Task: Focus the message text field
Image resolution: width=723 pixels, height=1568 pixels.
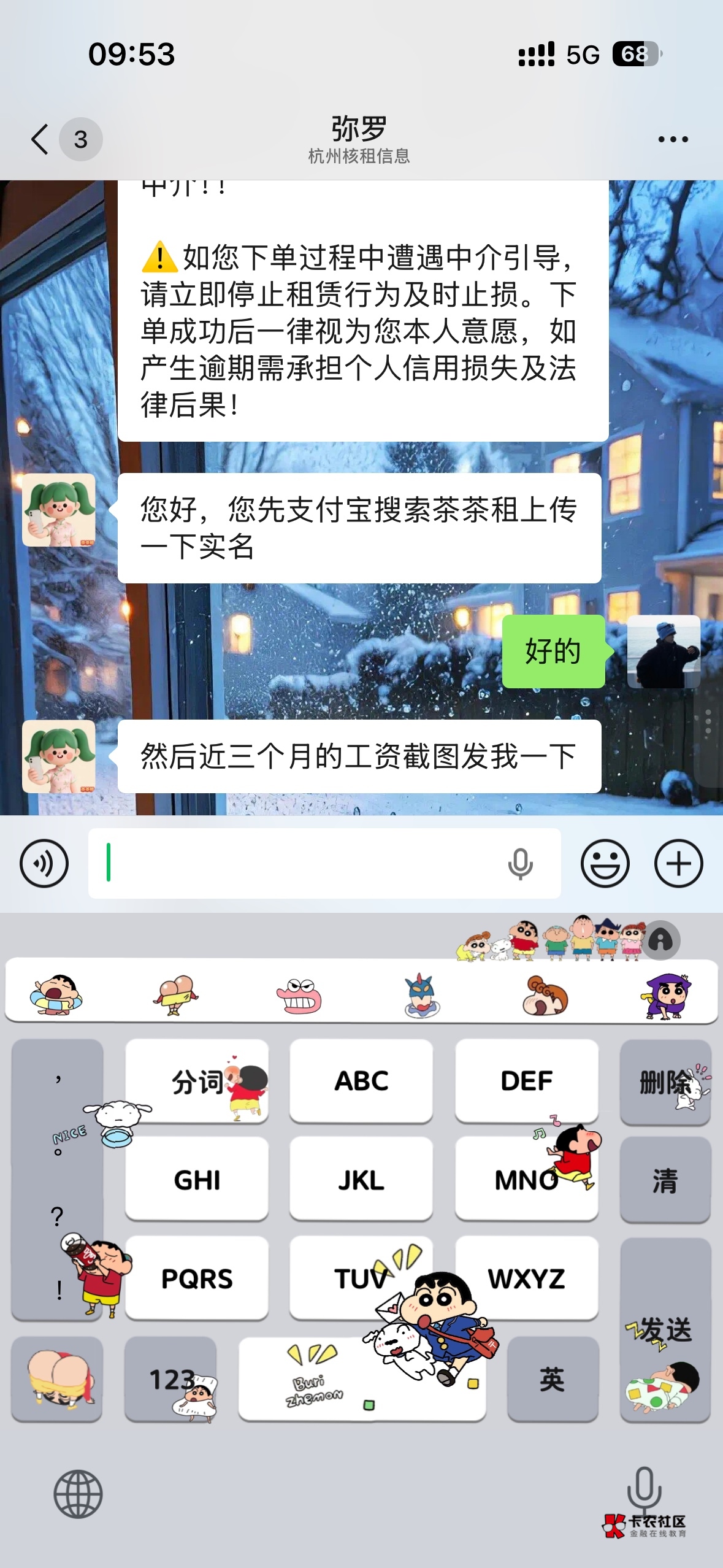Action: [300, 864]
